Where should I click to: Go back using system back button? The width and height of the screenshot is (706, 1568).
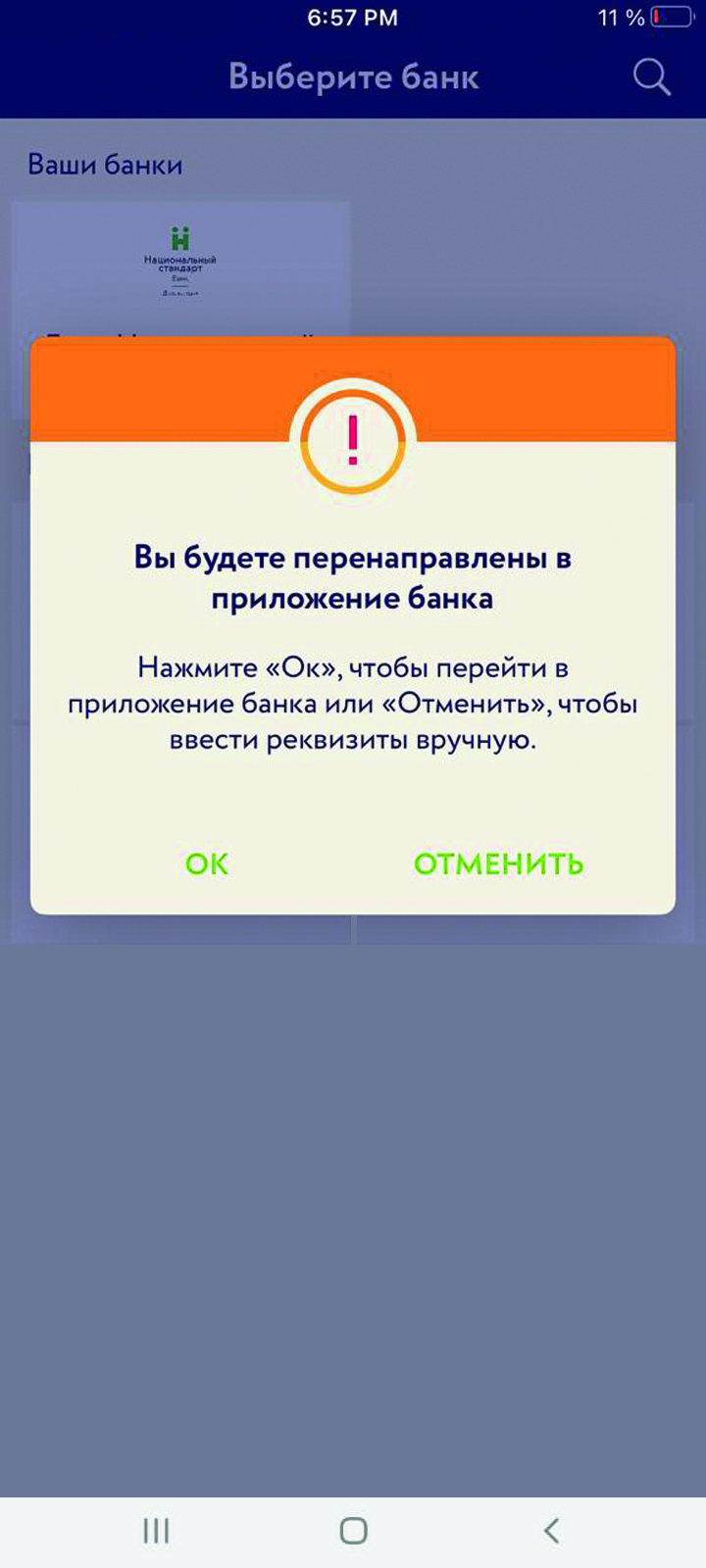[x=551, y=1530]
